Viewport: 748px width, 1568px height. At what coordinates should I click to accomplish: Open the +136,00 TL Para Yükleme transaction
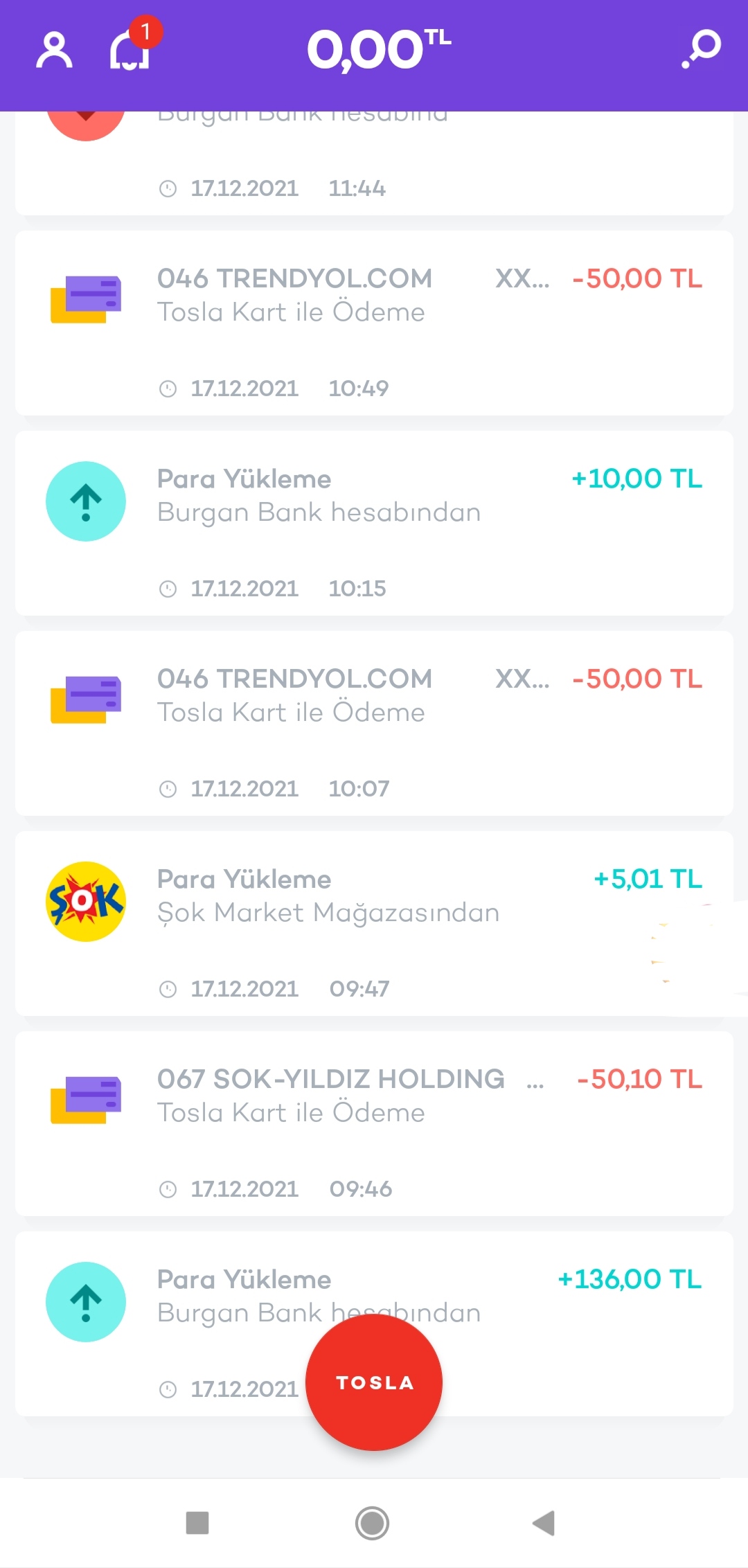point(374,1324)
